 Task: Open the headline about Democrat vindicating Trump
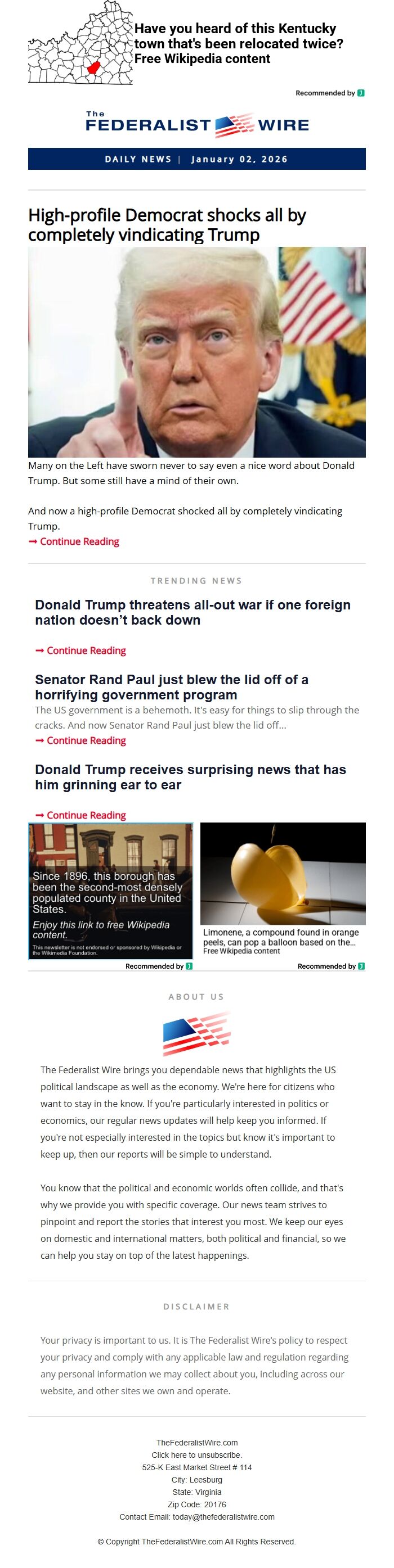point(167,225)
